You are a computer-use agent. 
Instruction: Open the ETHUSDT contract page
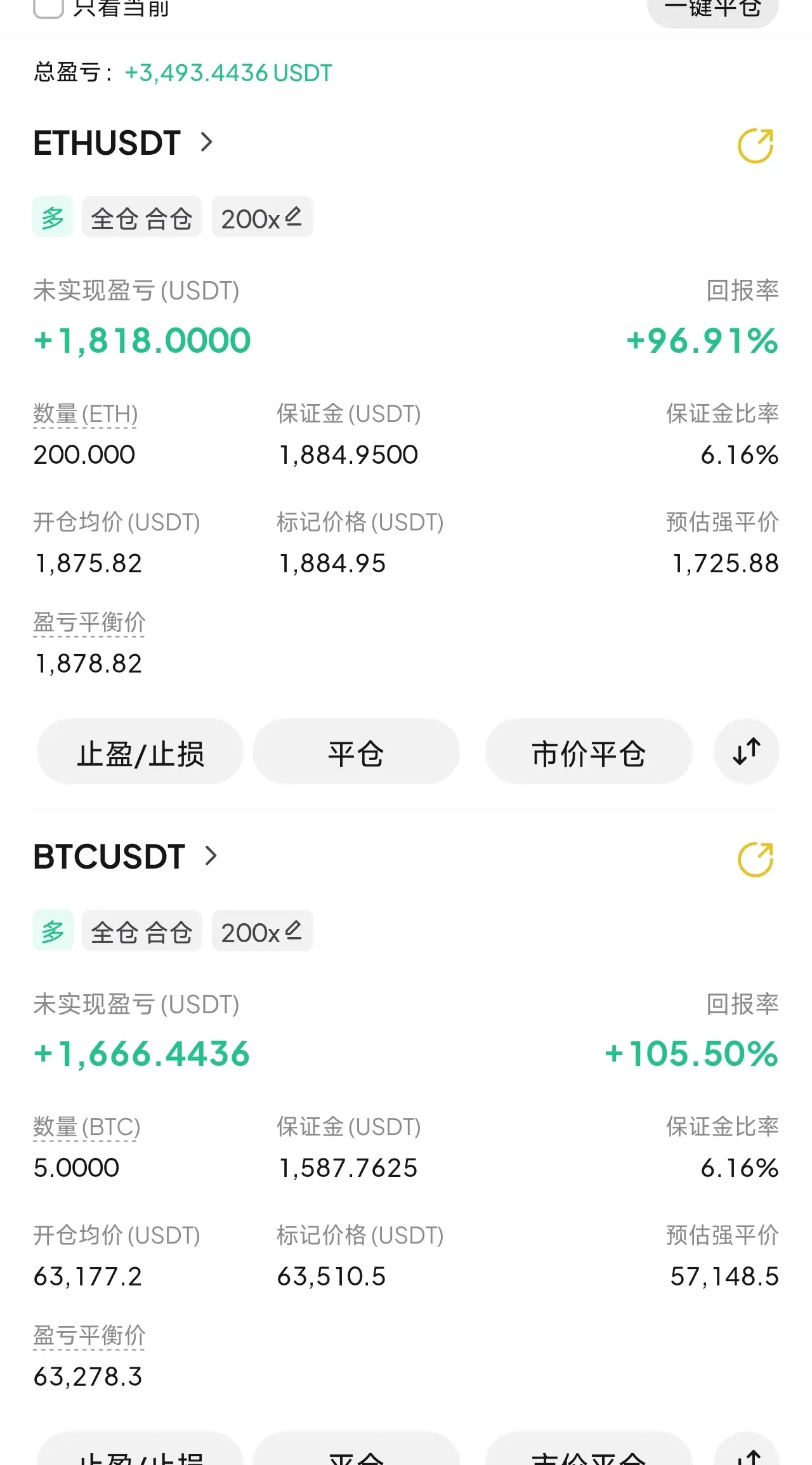pyautogui.click(x=123, y=143)
